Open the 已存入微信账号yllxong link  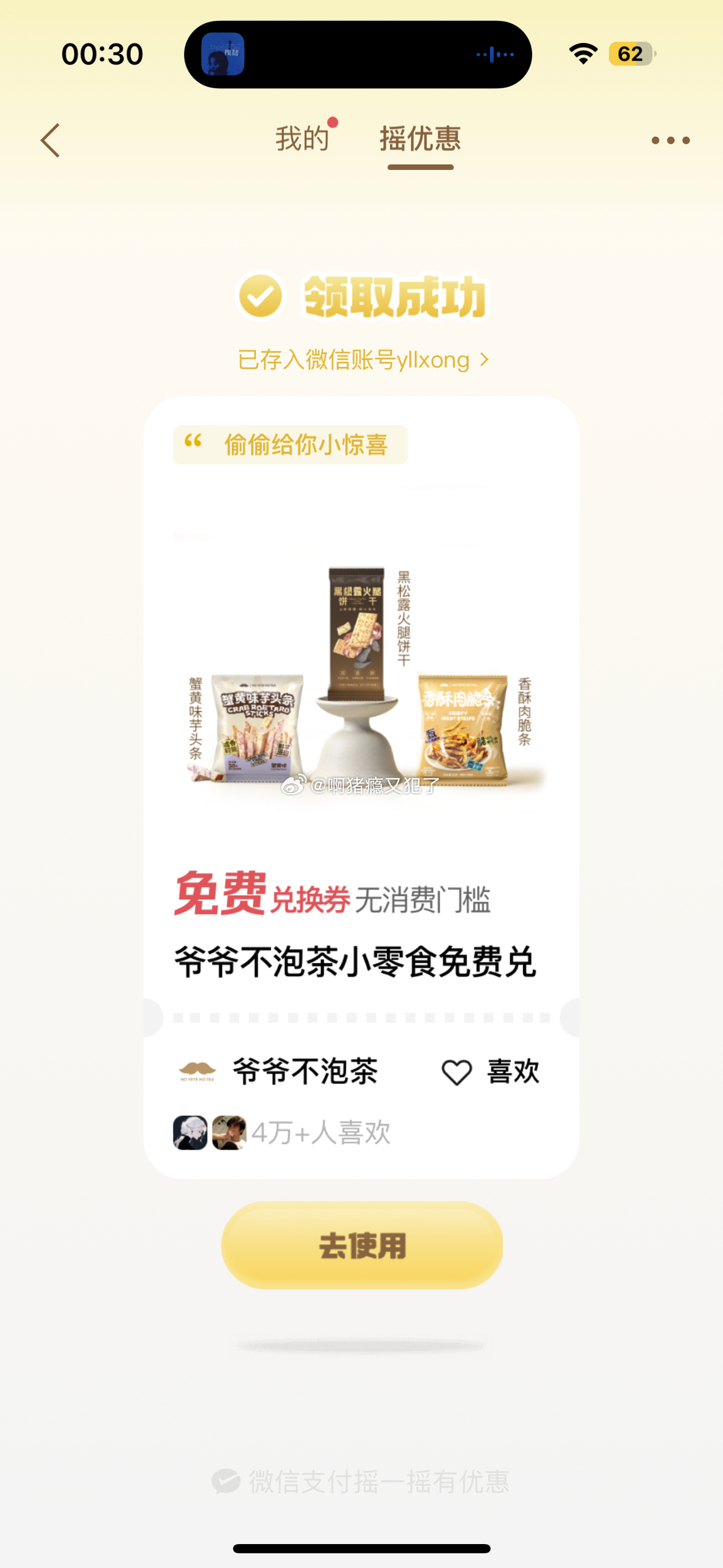click(362, 360)
